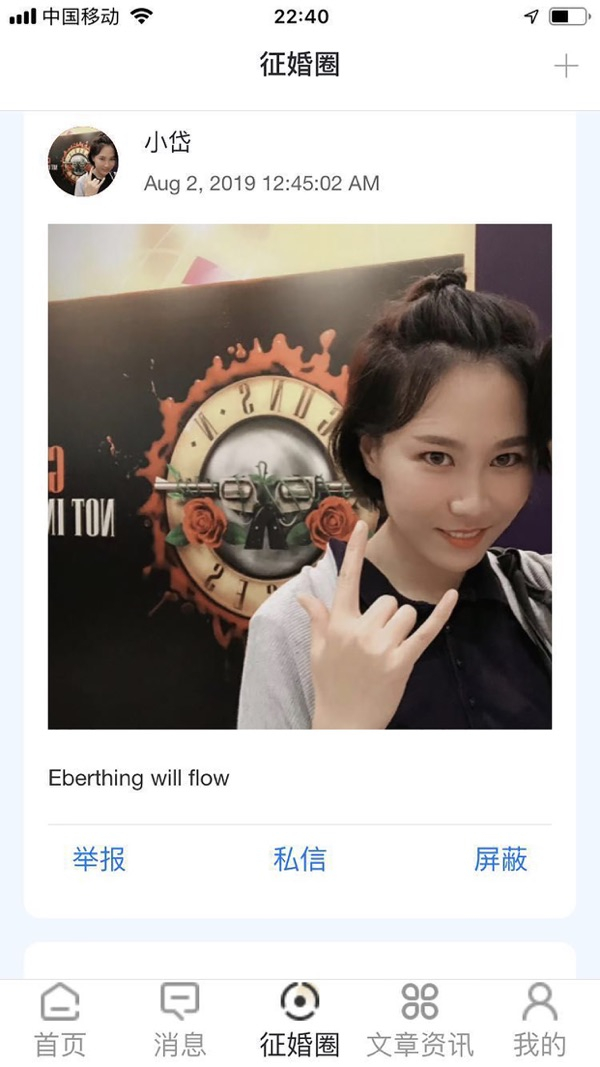Open 小岱's profile avatar
This screenshot has width=600, height=1067.
[83, 162]
